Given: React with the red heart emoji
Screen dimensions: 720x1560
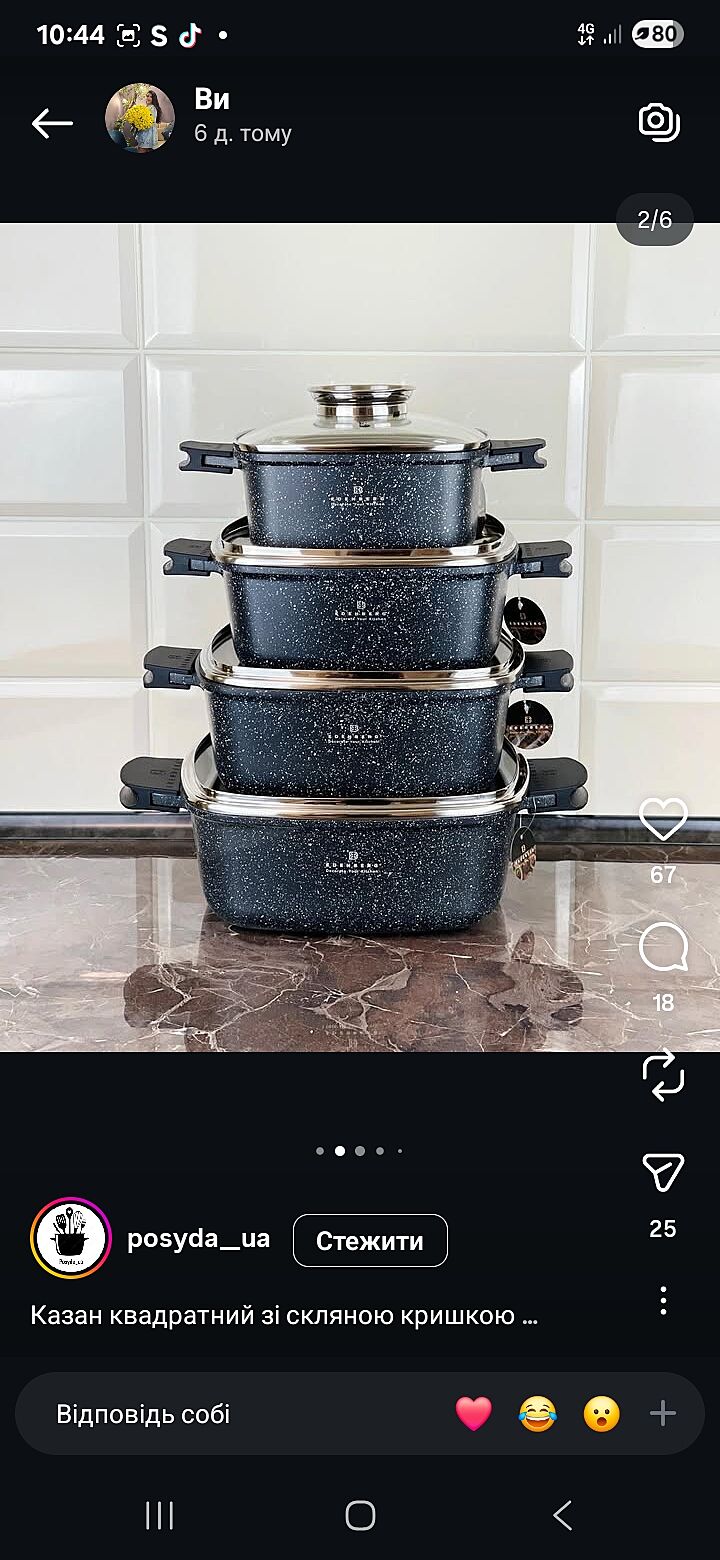Looking at the screenshot, I should [x=474, y=1414].
